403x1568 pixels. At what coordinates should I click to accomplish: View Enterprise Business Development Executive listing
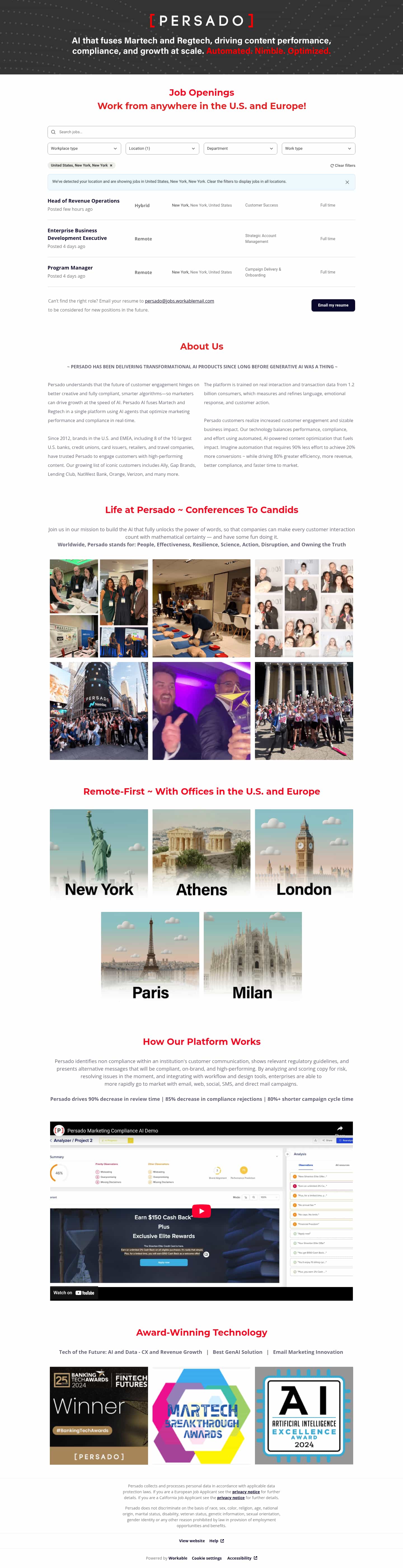point(77,234)
